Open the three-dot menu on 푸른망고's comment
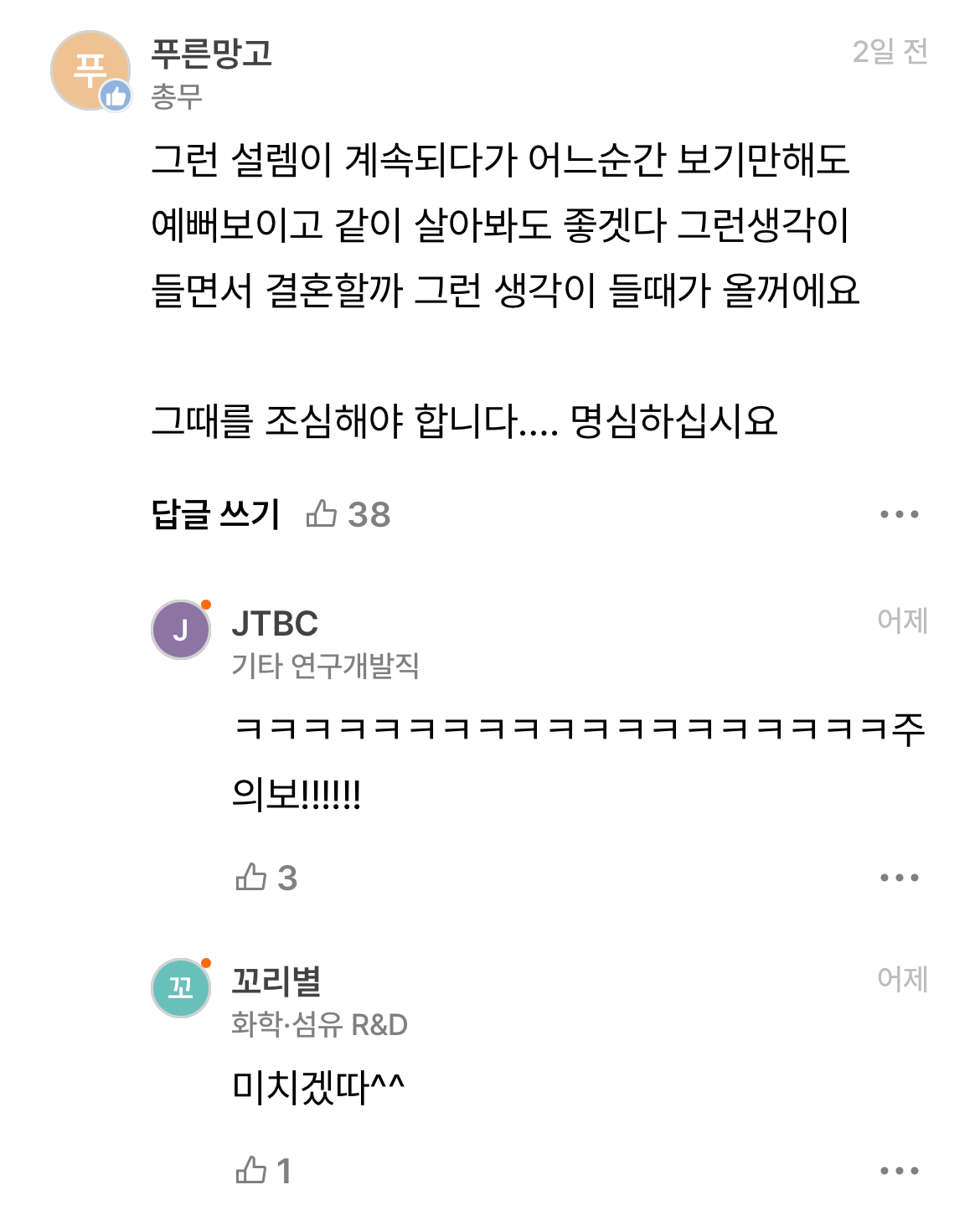The width and height of the screenshot is (980, 1226). [x=898, y=516]
